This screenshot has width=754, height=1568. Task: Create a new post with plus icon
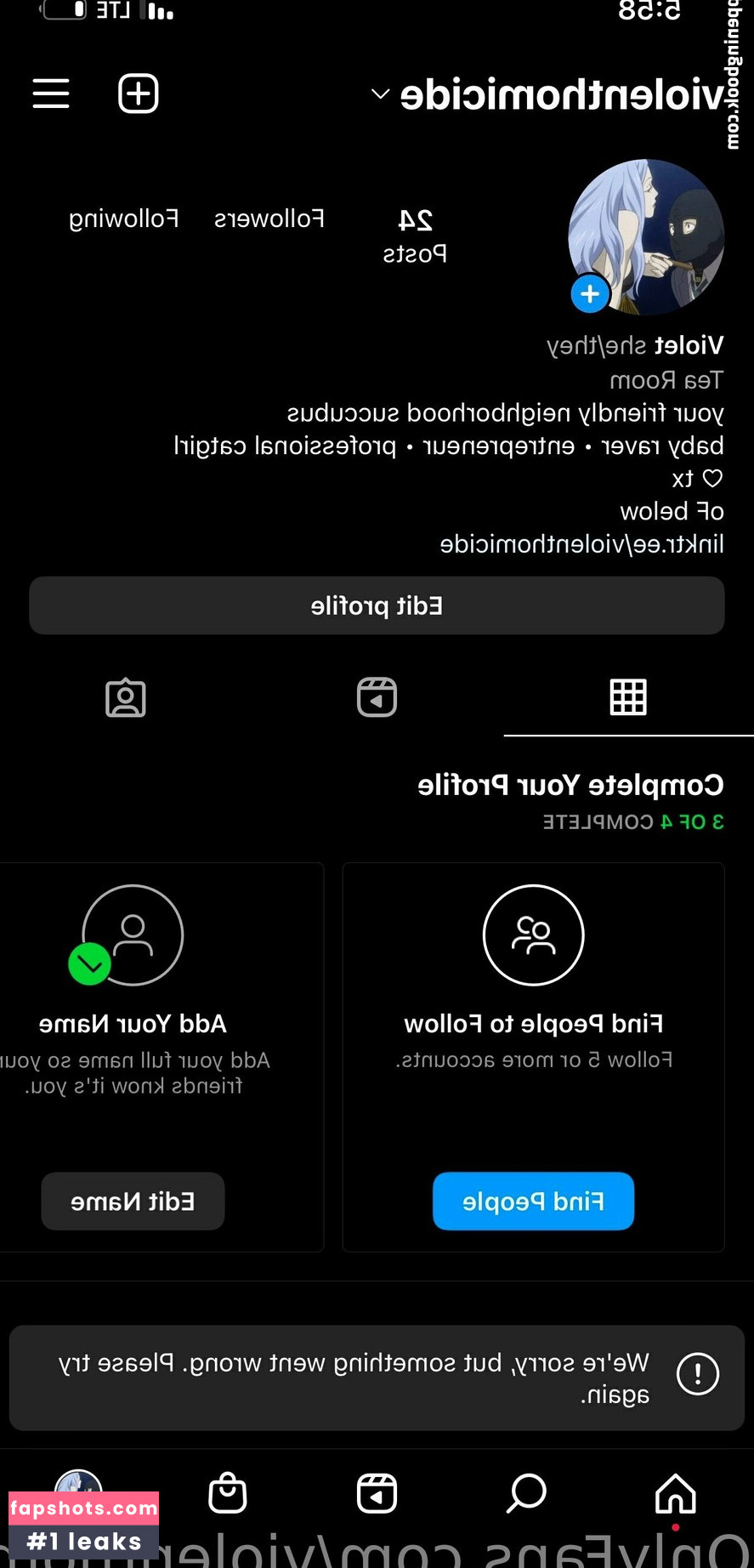point(138,94)
